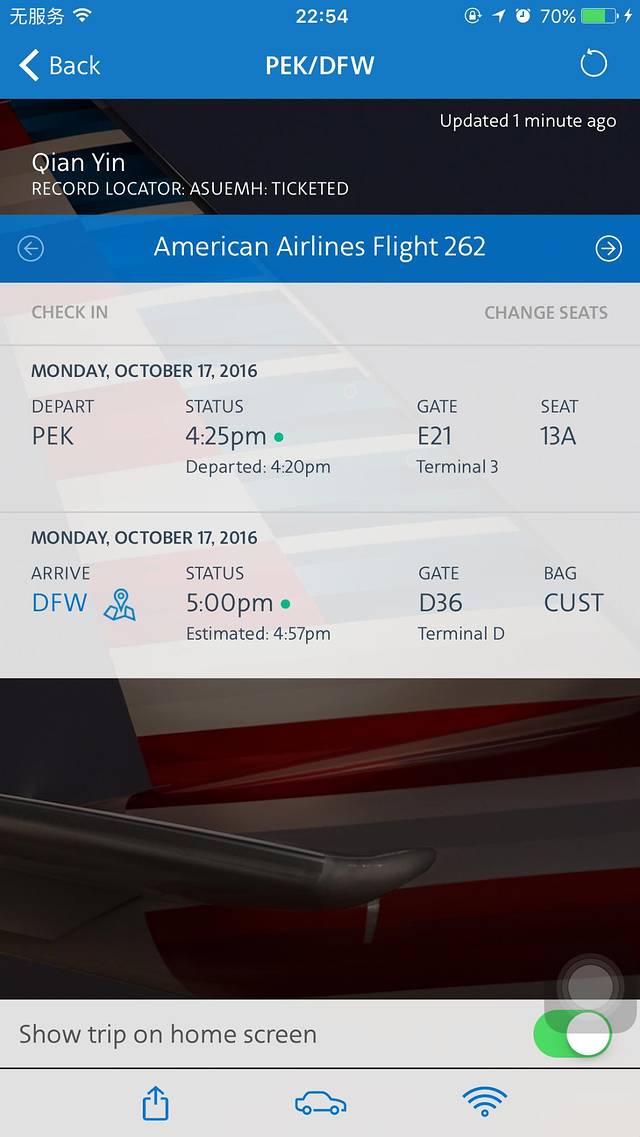Go to the next flight segment
Screen dimensions: 640x1137
[608, 249]
